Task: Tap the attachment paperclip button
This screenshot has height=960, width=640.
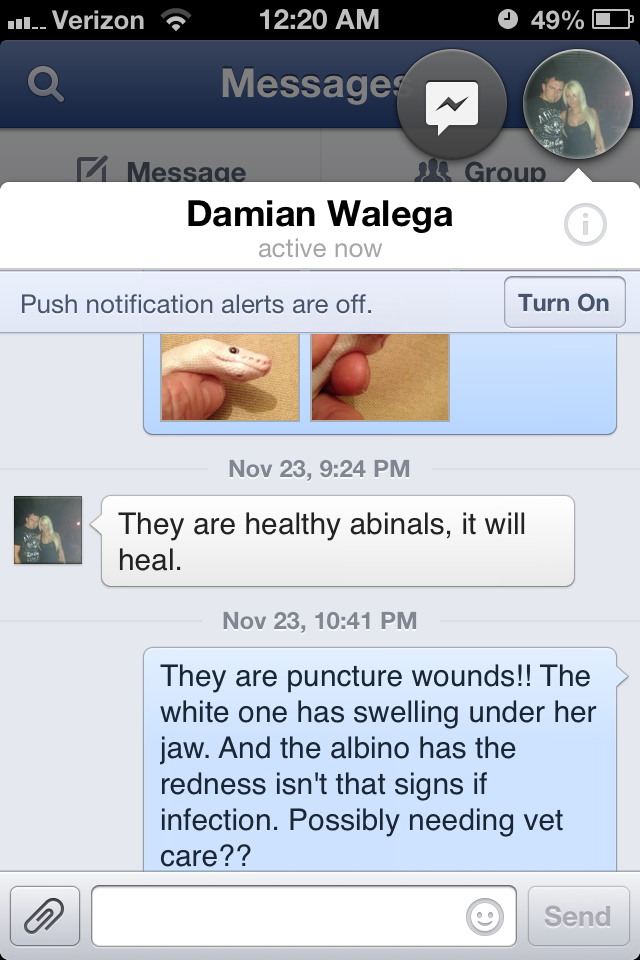Action: point(45,916)
